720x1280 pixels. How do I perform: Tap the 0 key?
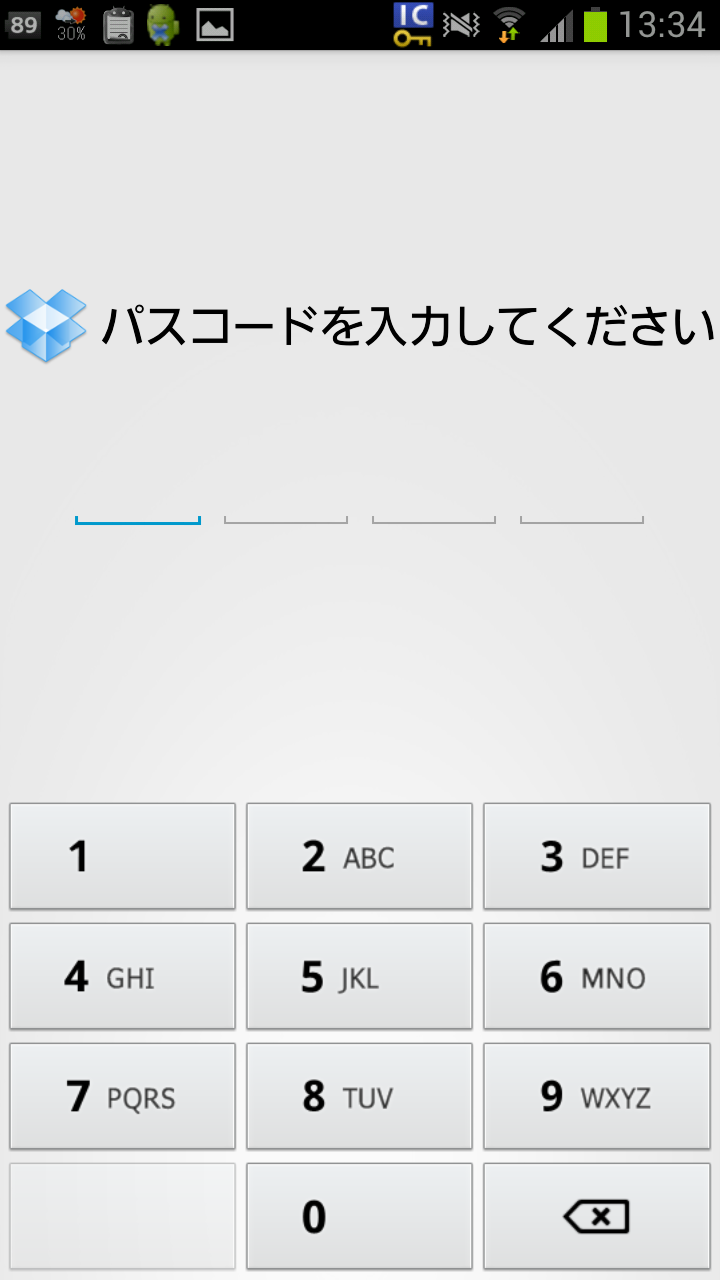pyautogui.click(x=359, y=1216)
